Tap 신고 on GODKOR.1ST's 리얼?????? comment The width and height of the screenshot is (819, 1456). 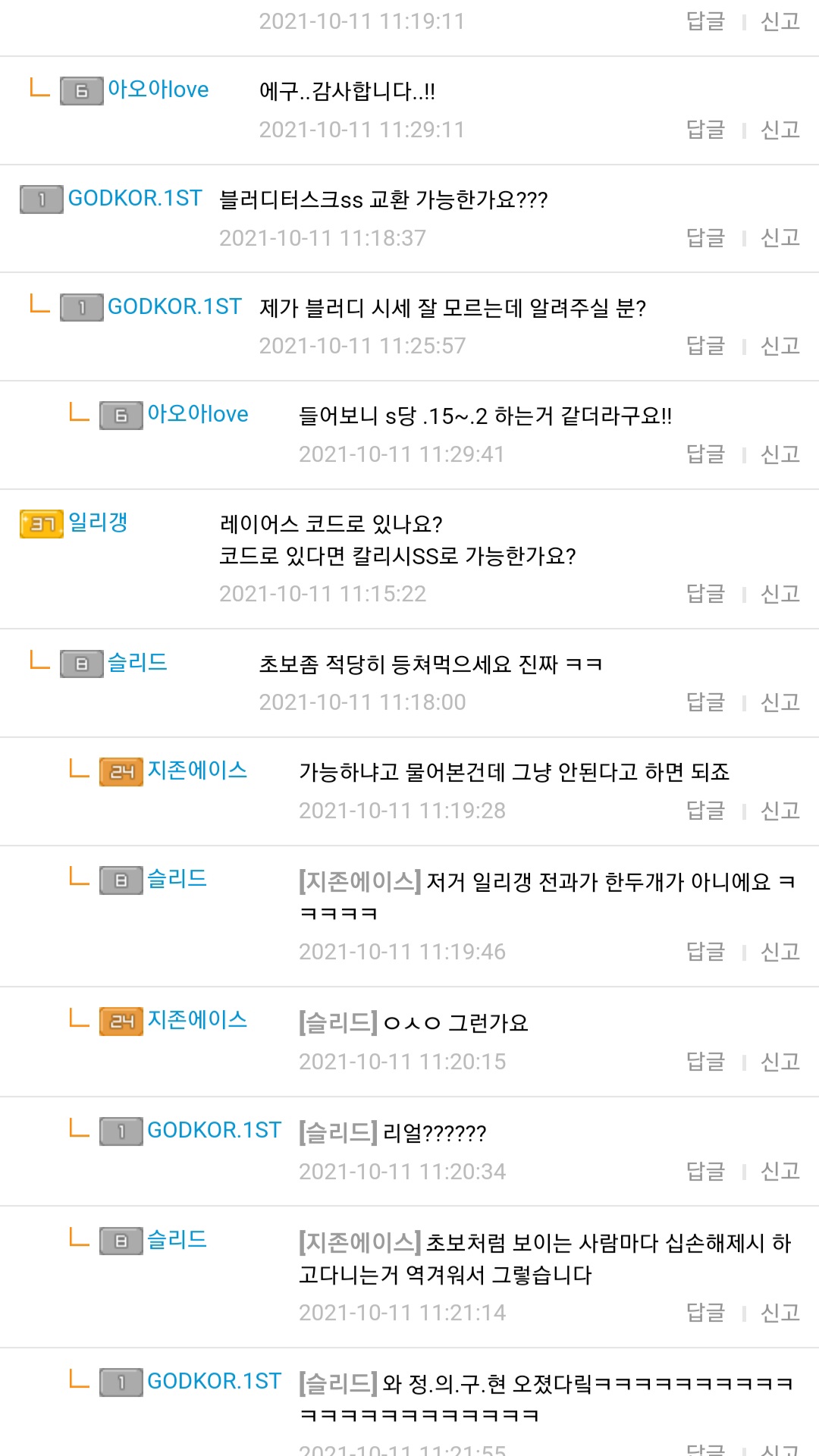pos(780,1172)
